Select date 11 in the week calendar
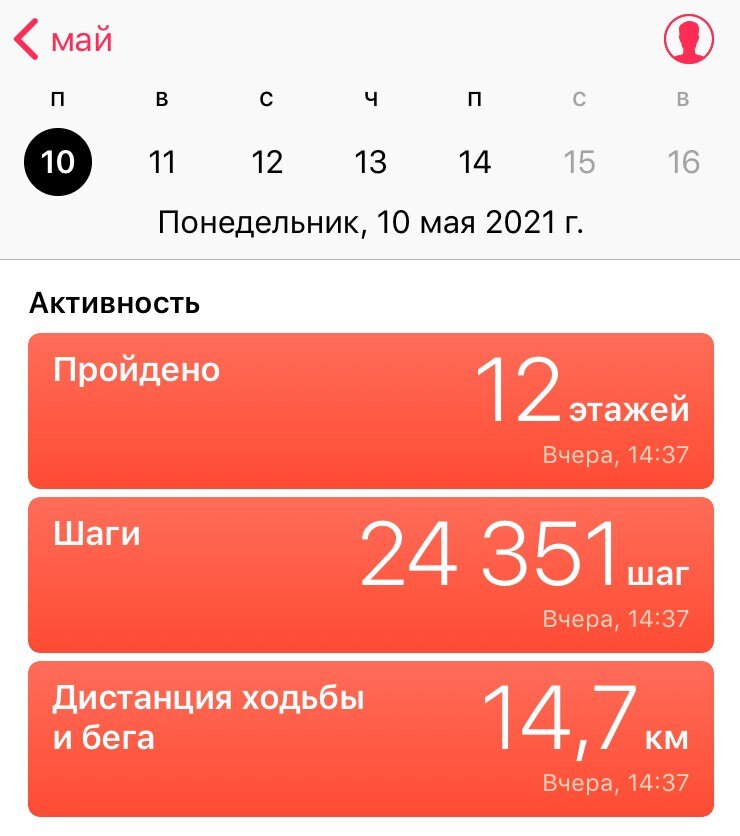Viewport: 740px width, 836px height. coord(163,160)
